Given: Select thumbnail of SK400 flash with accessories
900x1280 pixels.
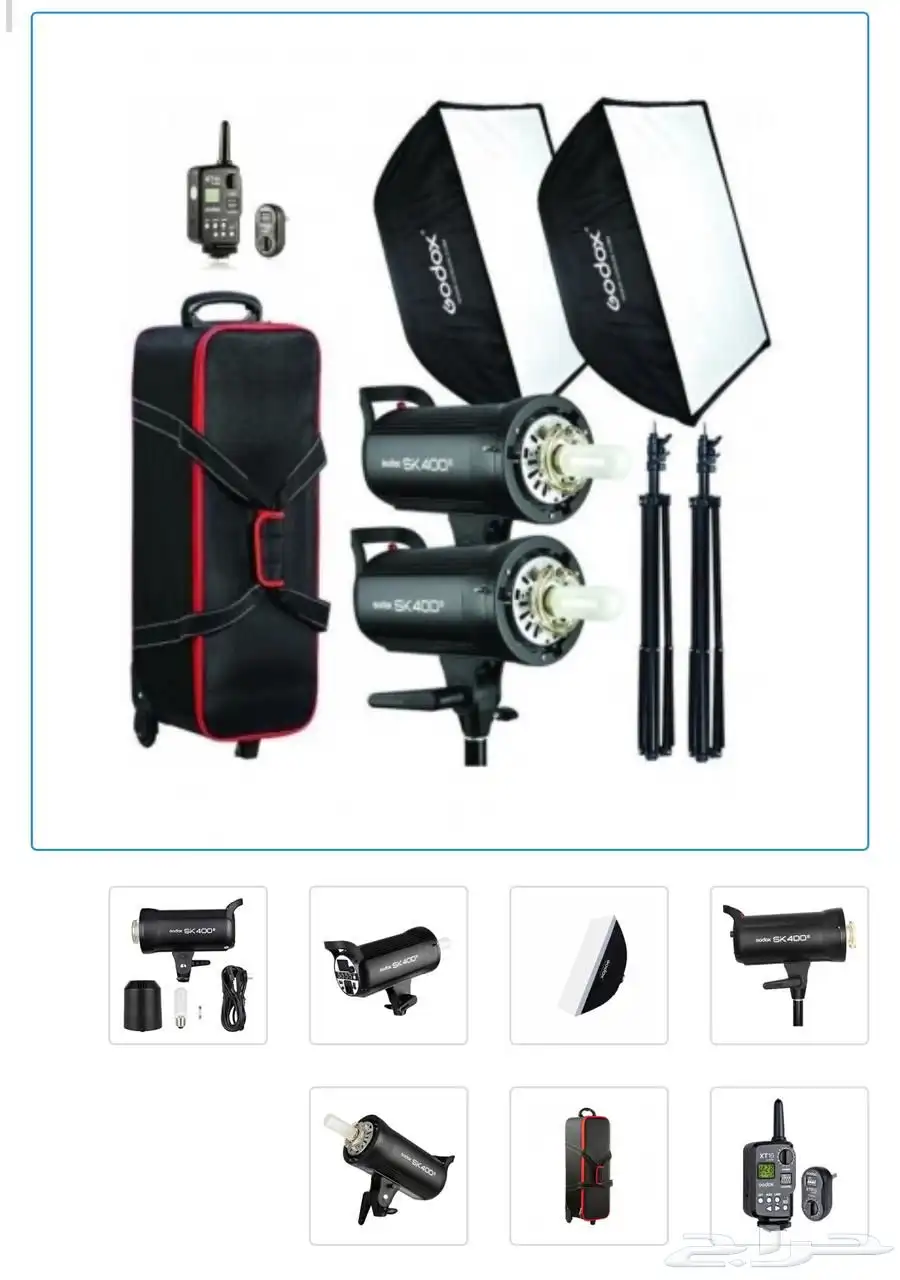Looking at the screenshot, I should [188, 965].
